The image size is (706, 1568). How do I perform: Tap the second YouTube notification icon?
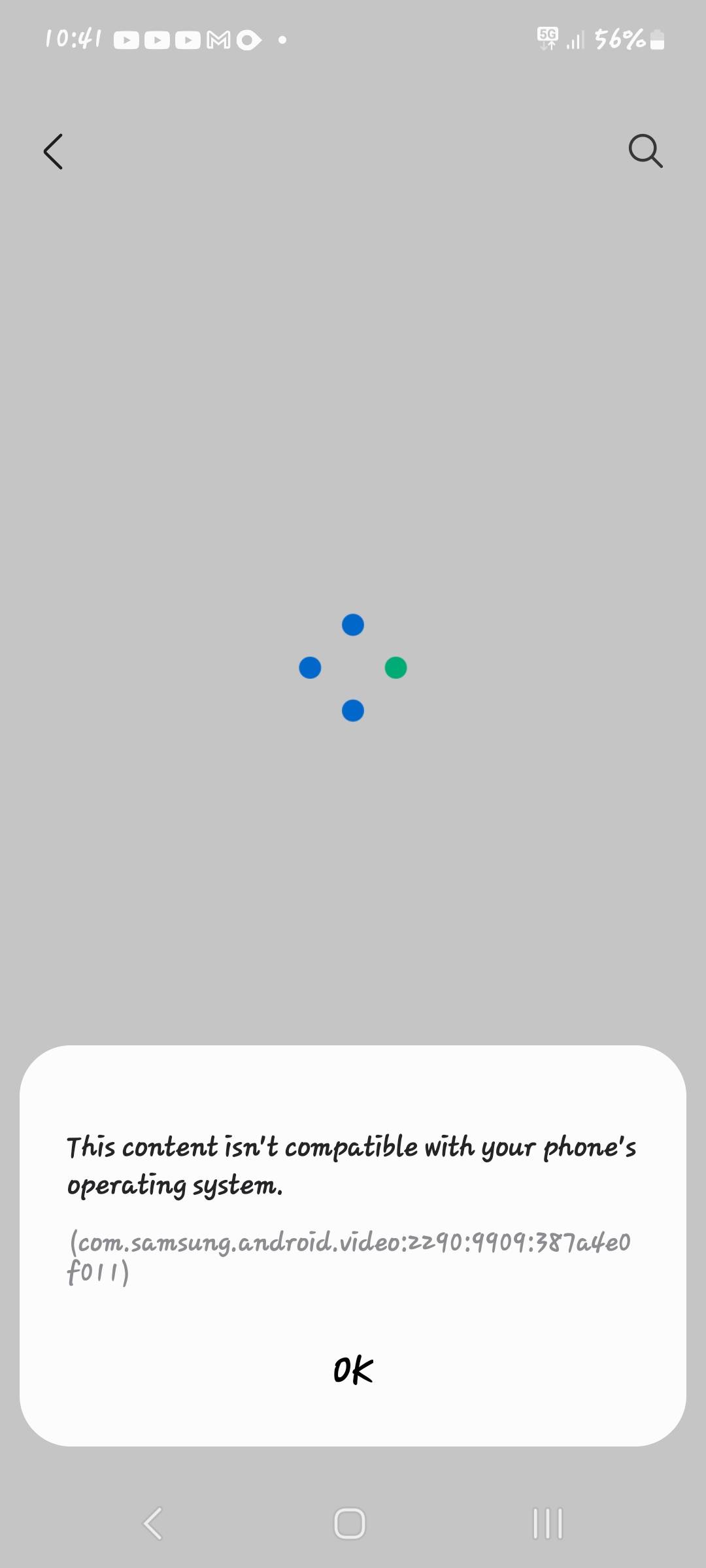(x=157, y=41)
